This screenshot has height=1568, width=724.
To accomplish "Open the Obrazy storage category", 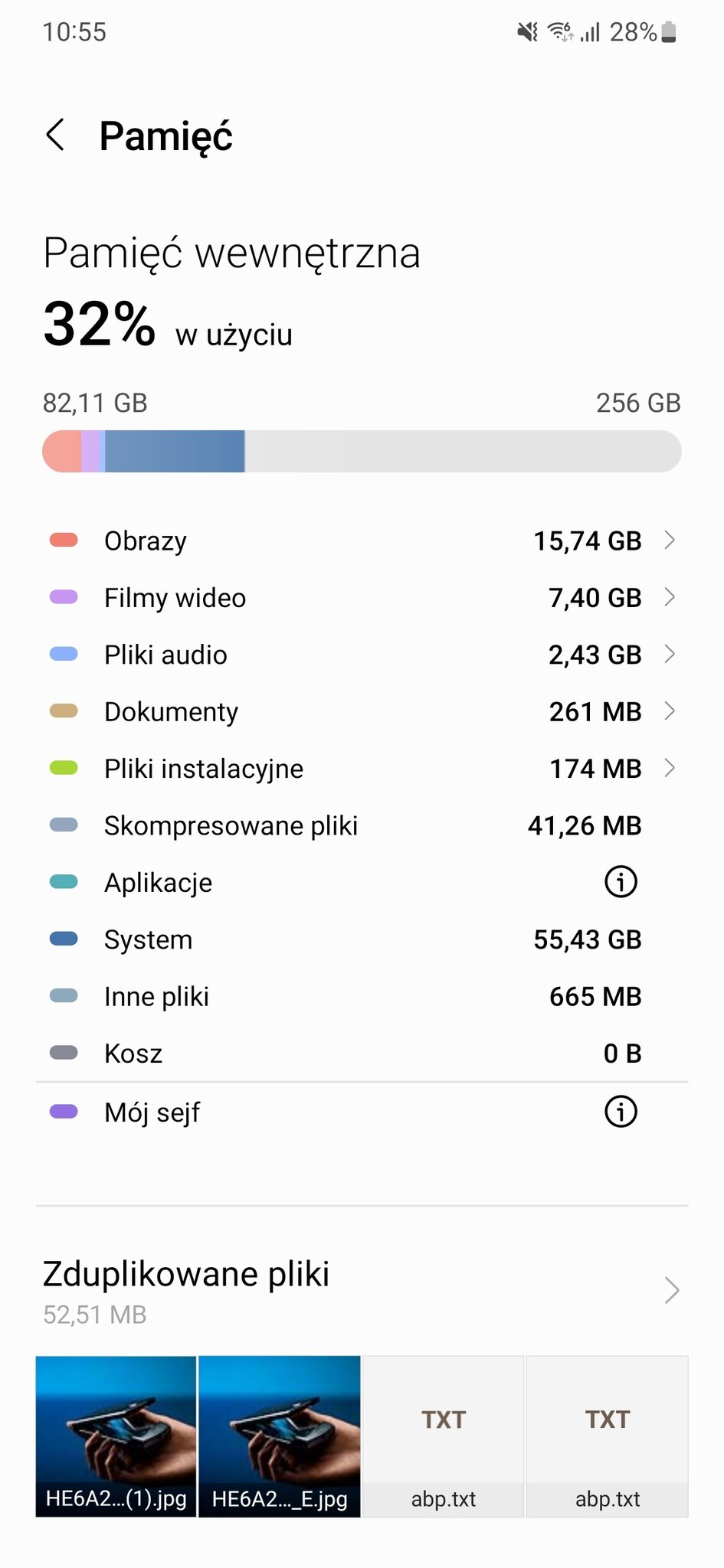I will pyautogui.click(x=362, y=541).
